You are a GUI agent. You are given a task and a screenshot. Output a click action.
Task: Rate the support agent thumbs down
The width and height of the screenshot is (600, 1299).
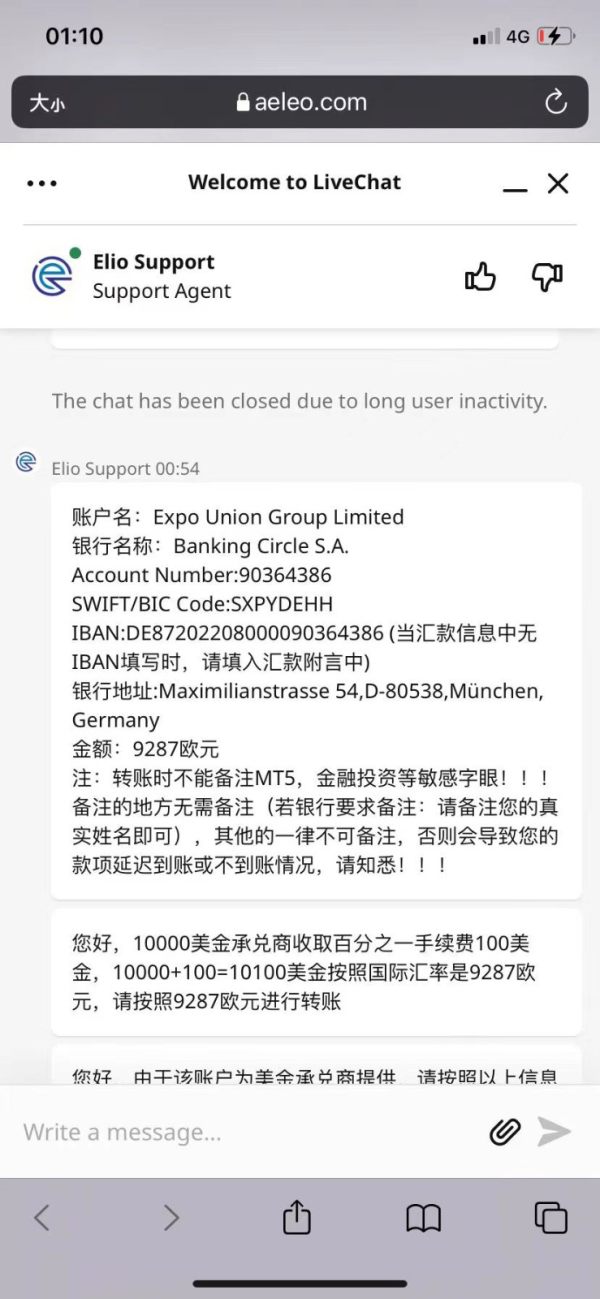click(x=547, y=277)
